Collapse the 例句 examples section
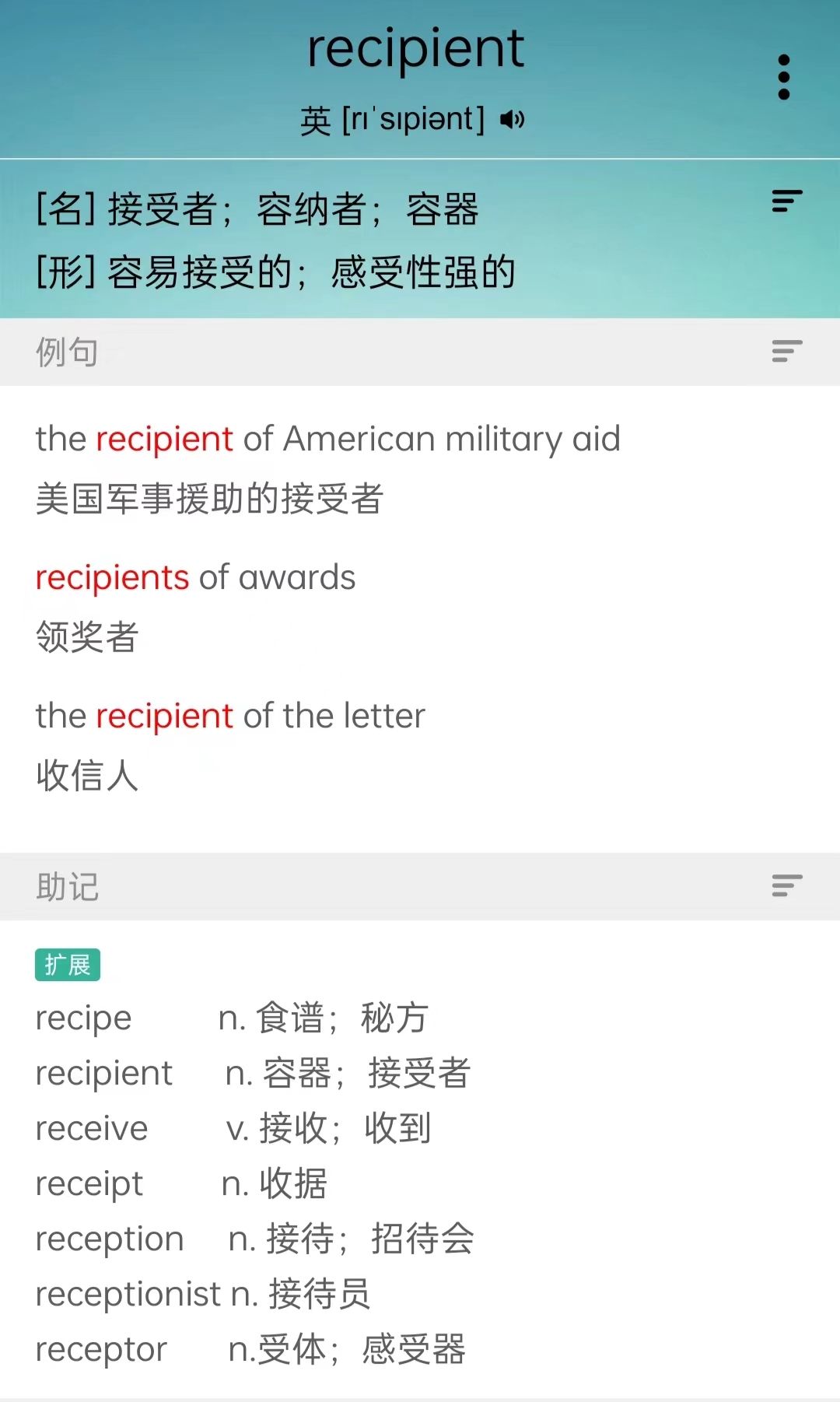840x1402 pixels. 786,351
